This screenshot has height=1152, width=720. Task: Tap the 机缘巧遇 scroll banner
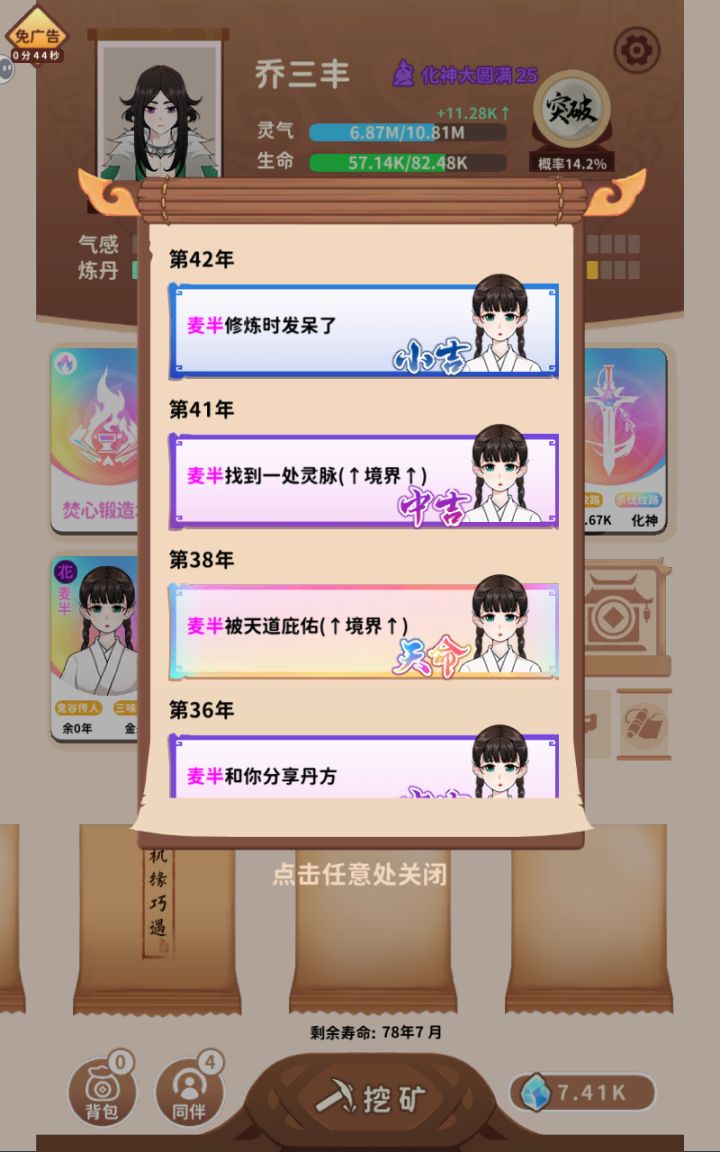pyautogui.click(x=160, y=900)
